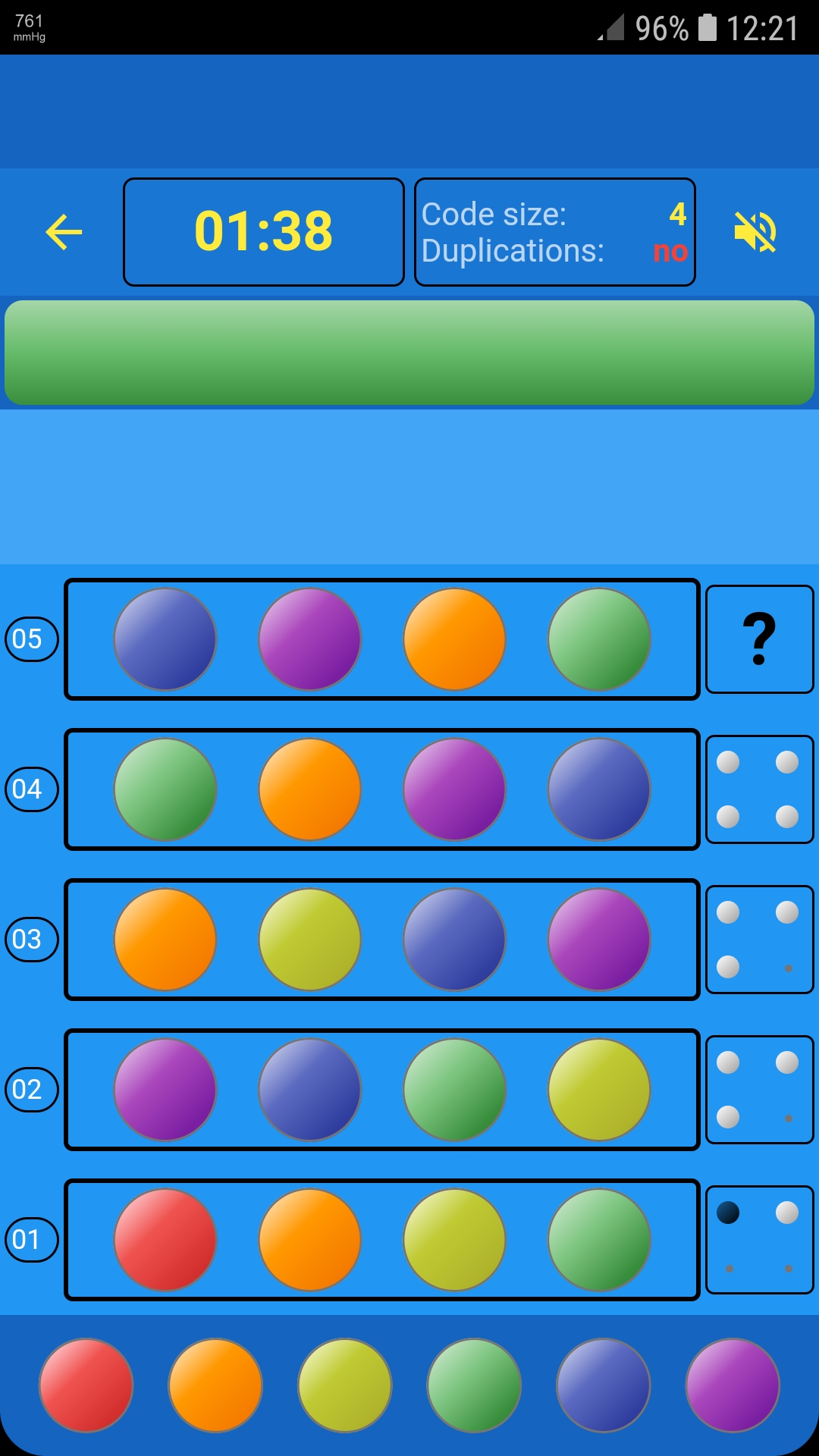Pick the orange ball from the palette
Image resolution: width=819 pixels, height=1456 pixels.
(215, 1385)
